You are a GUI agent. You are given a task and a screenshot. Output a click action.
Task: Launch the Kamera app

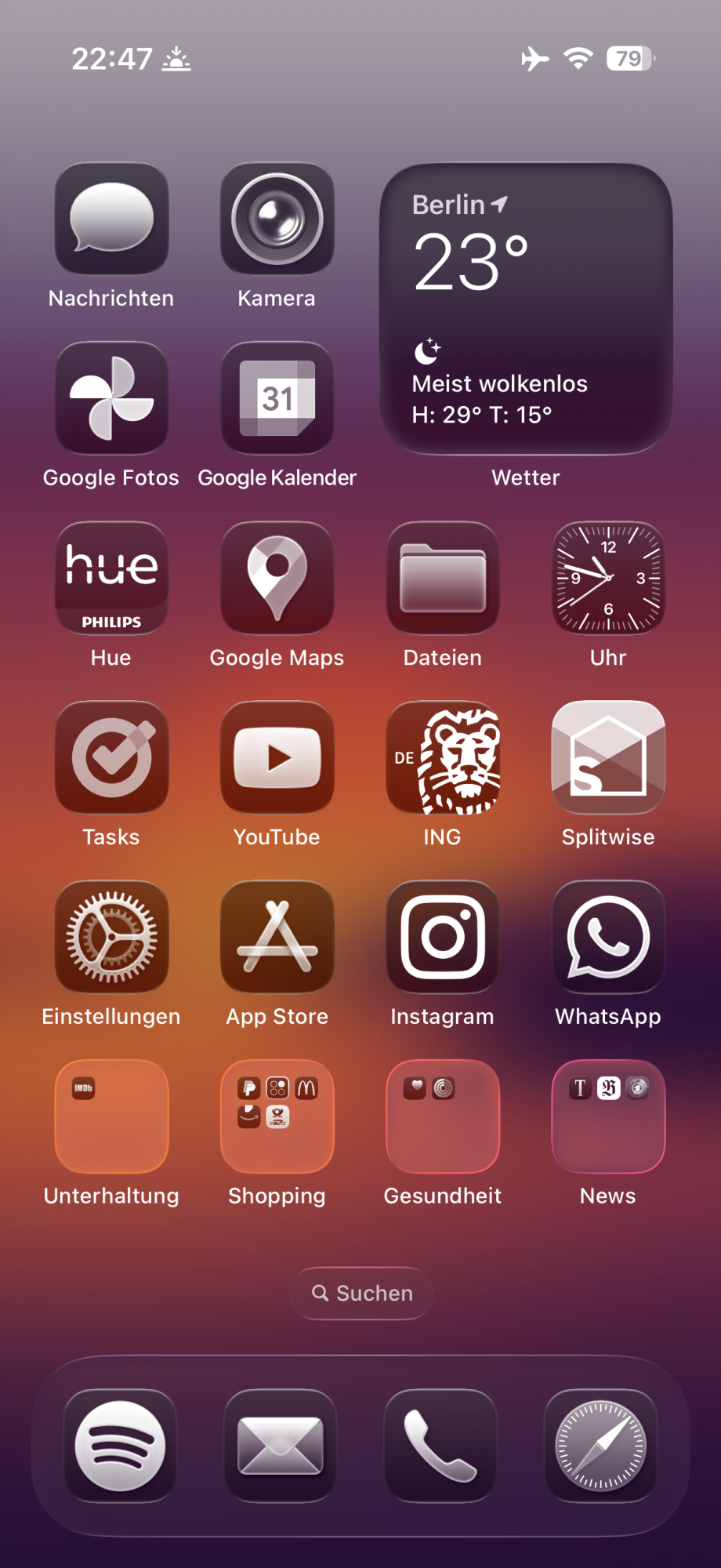[x=277, y=219]
